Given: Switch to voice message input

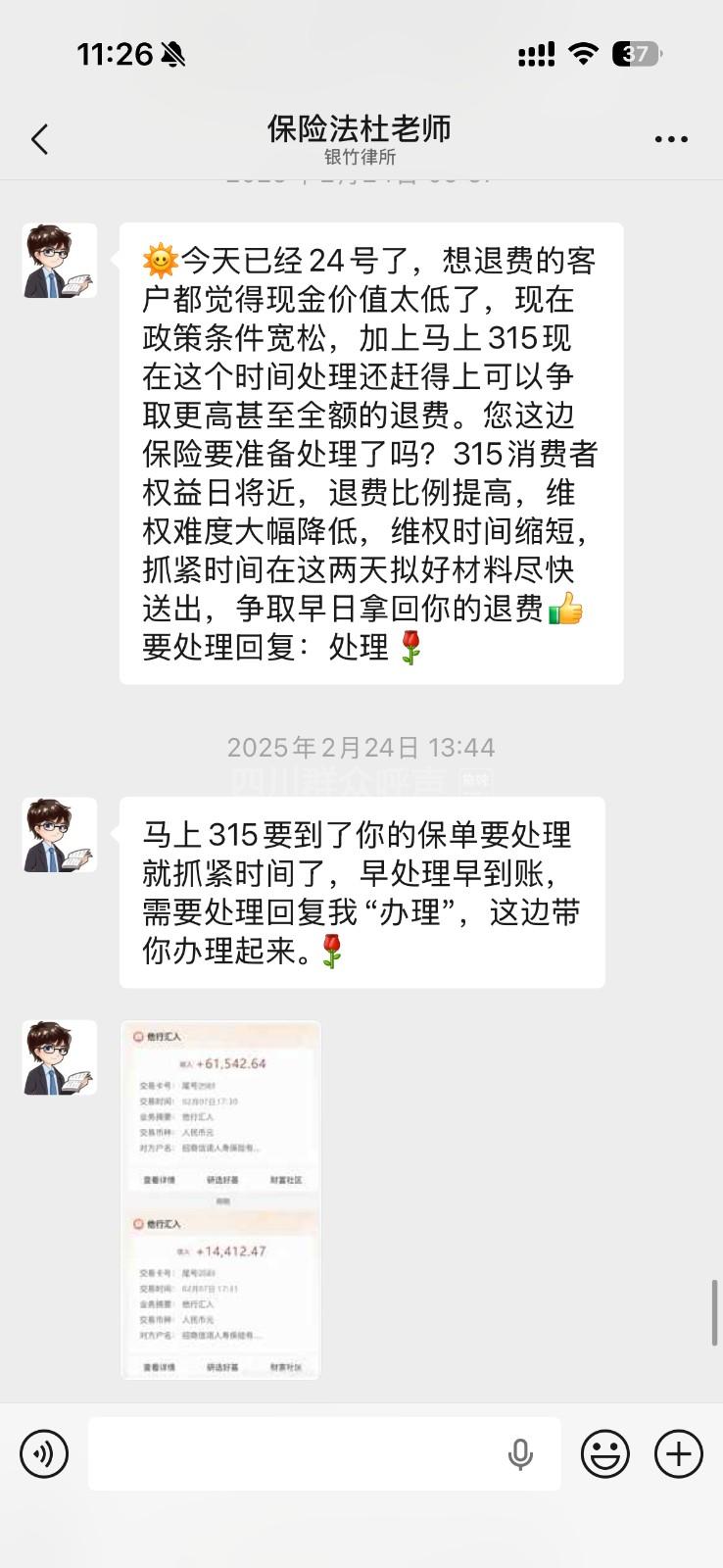Looking at the screenshot, I should click(x=44, y=1453).
